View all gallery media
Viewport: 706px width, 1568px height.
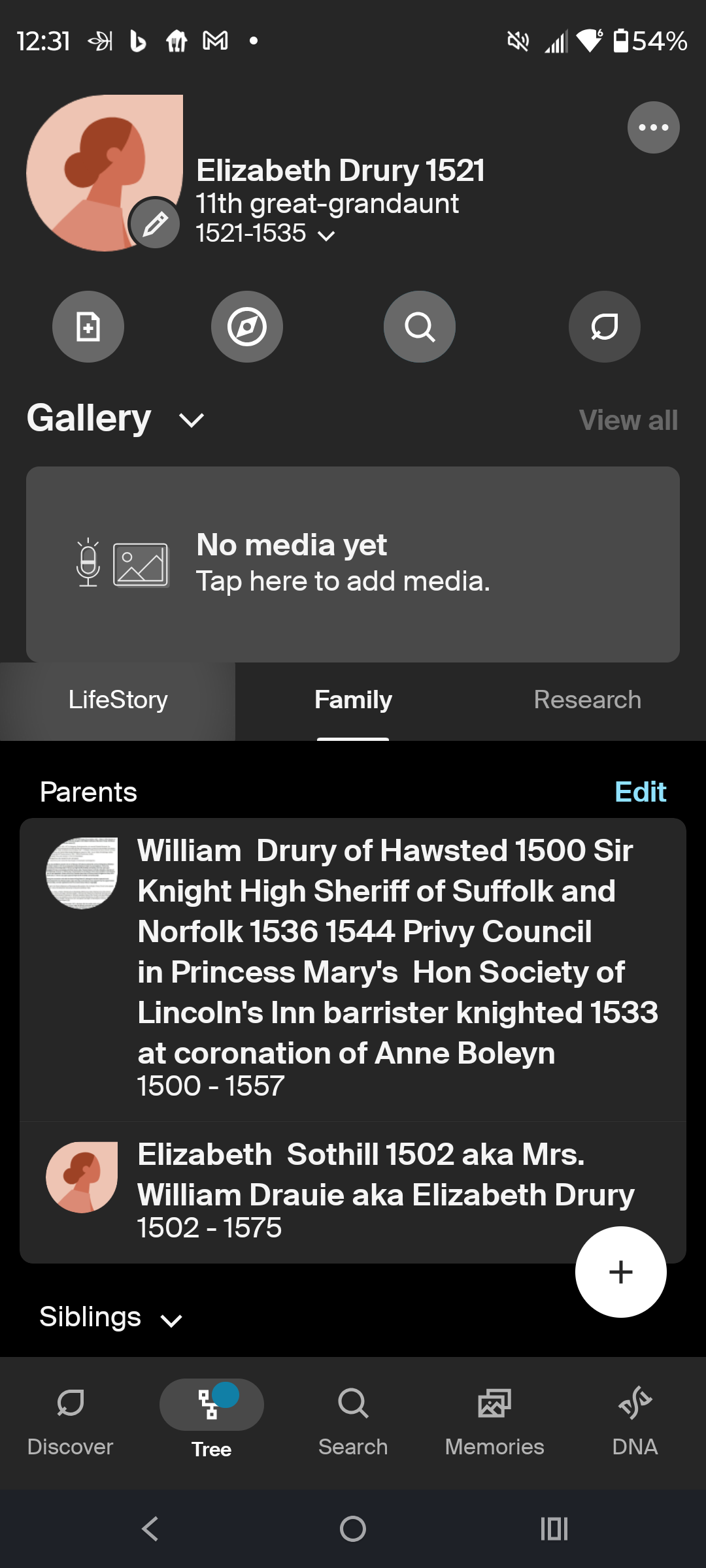click(628, 420)
